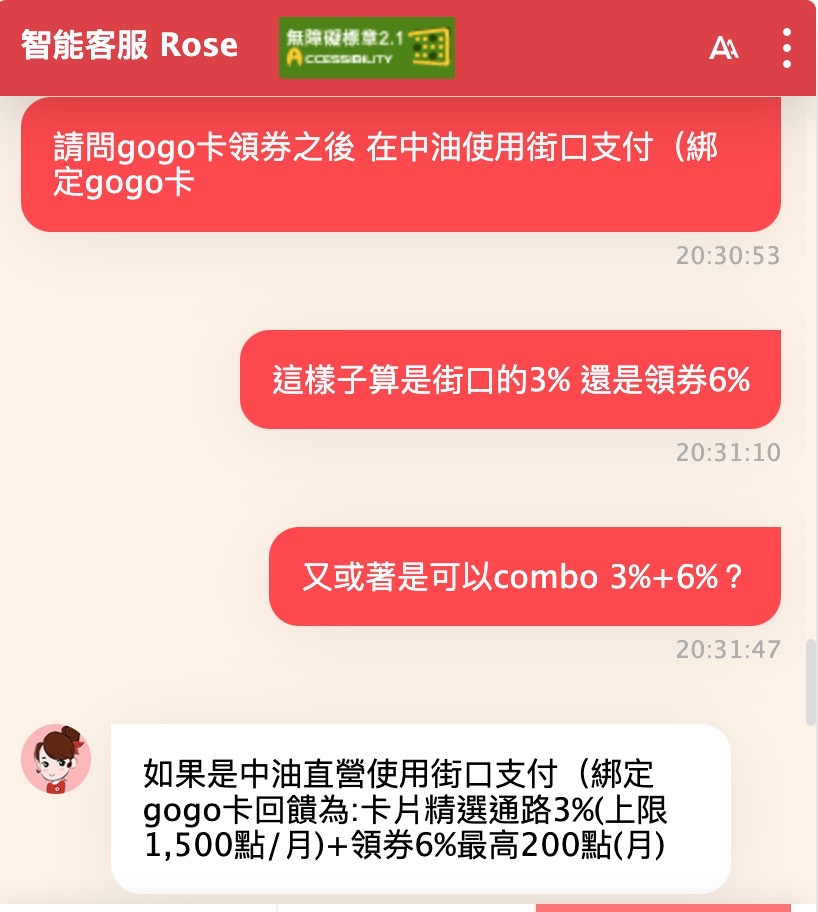Image resolution: width=818 pixels, height=912 pixels.
Task: Open the accessibility 2.1 badge
Action: (366, 47)
